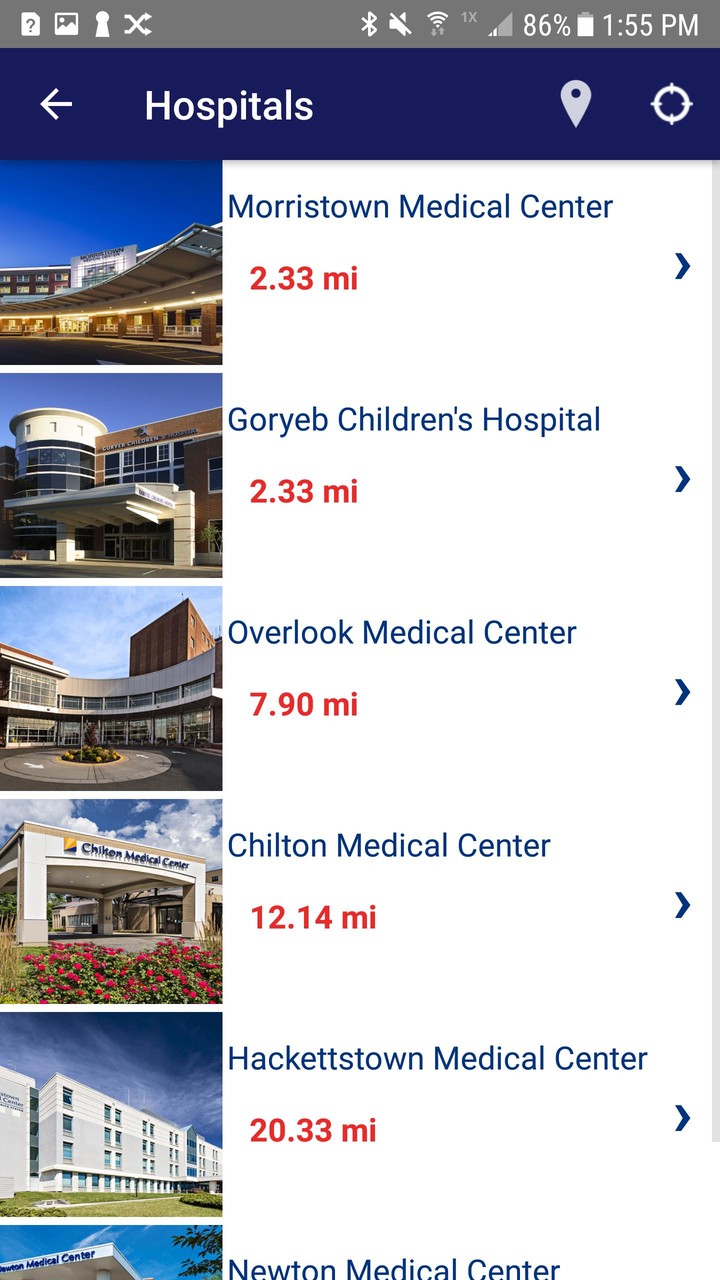This screenshot has height=1280, width=720.
Task: Open the map pin view
Action: [575, 105]
